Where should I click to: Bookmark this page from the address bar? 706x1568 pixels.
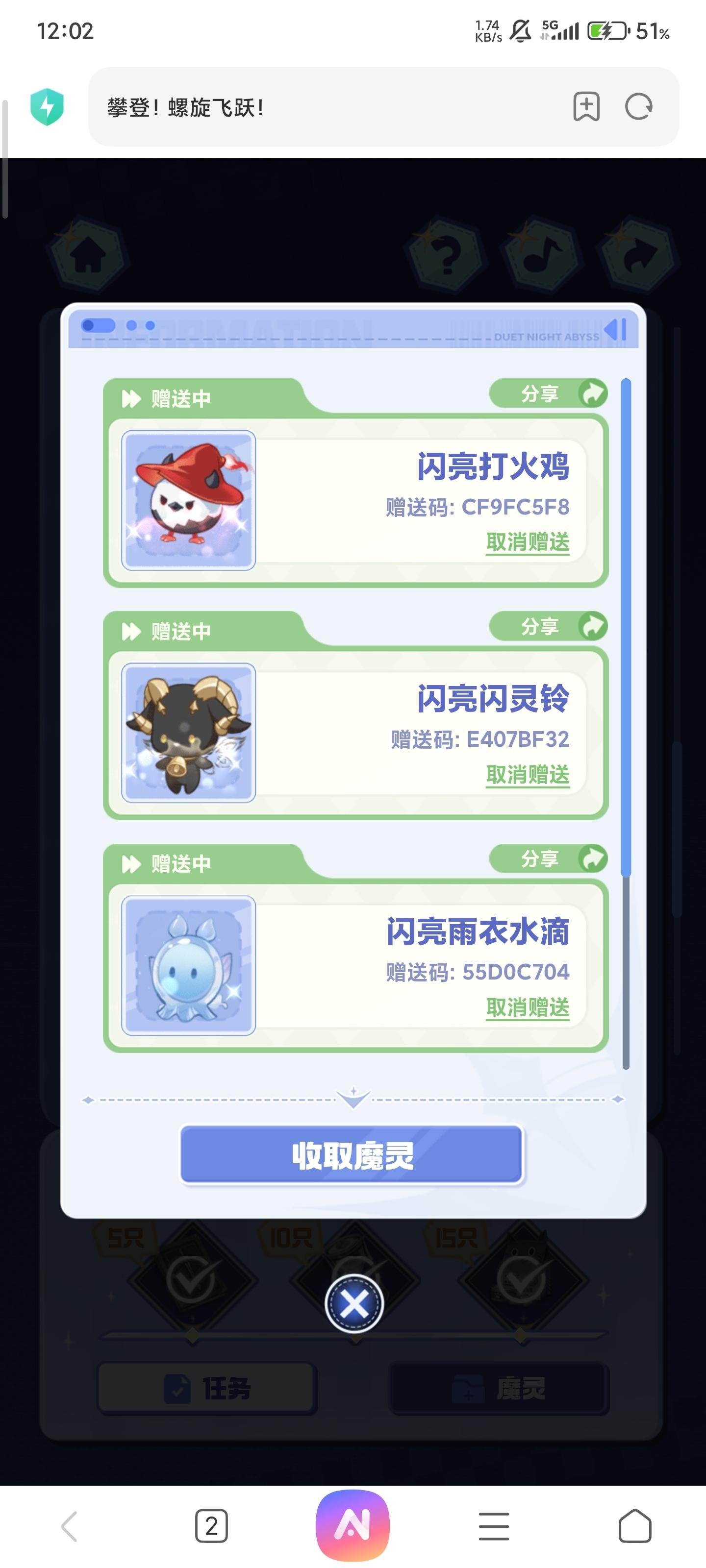pyautogui.click(x=586, y=107)
